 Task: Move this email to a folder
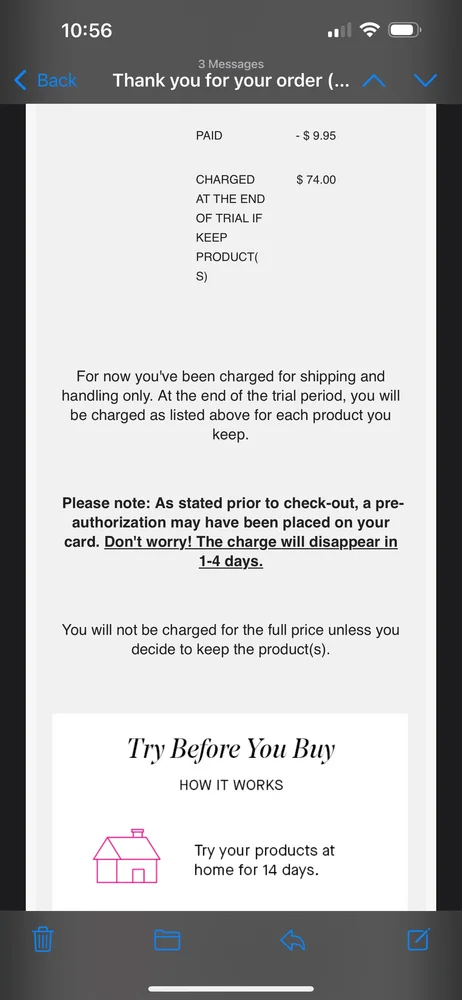pos(167,939)
